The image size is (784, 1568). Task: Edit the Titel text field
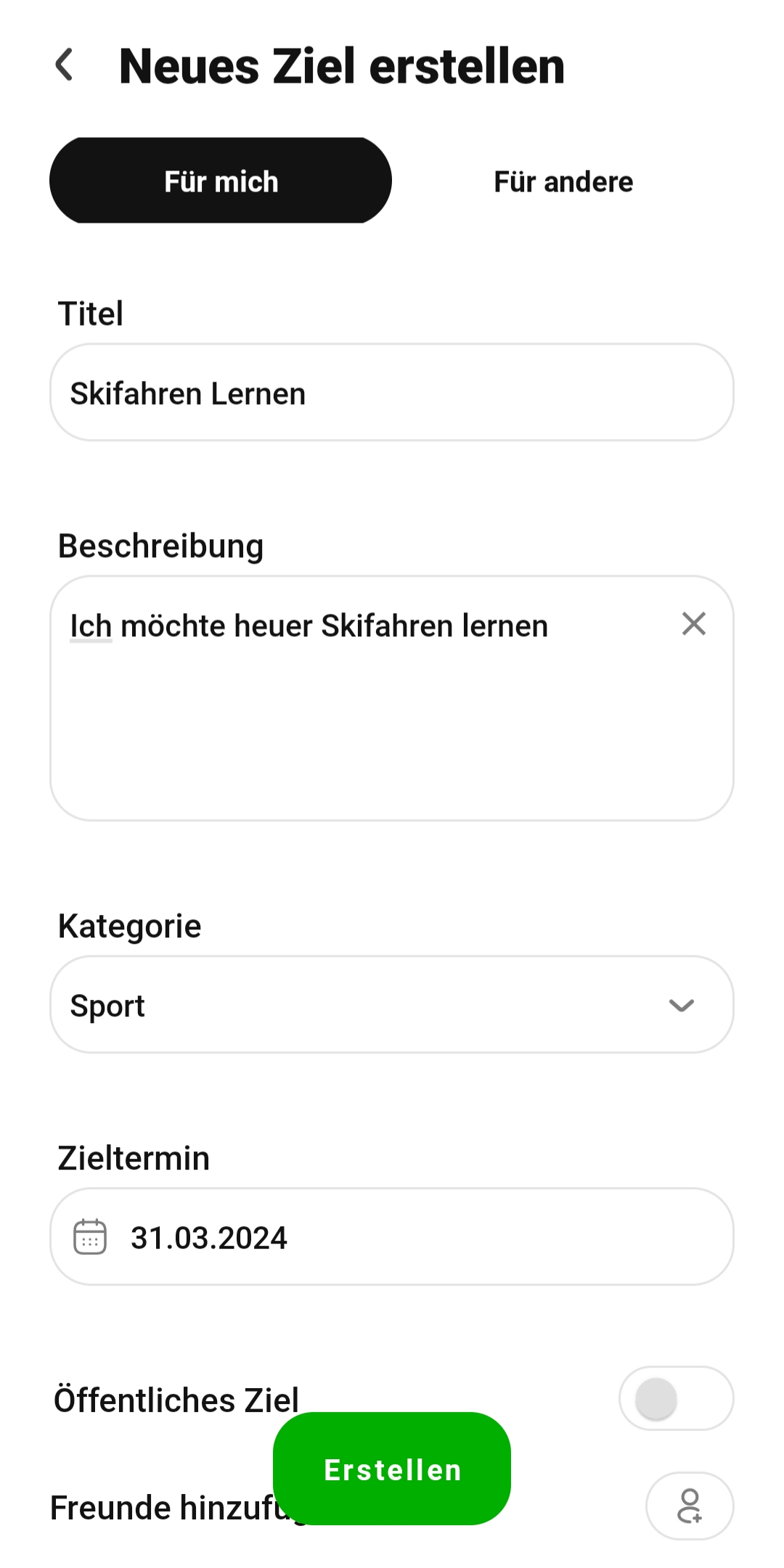tap(392, 393)
